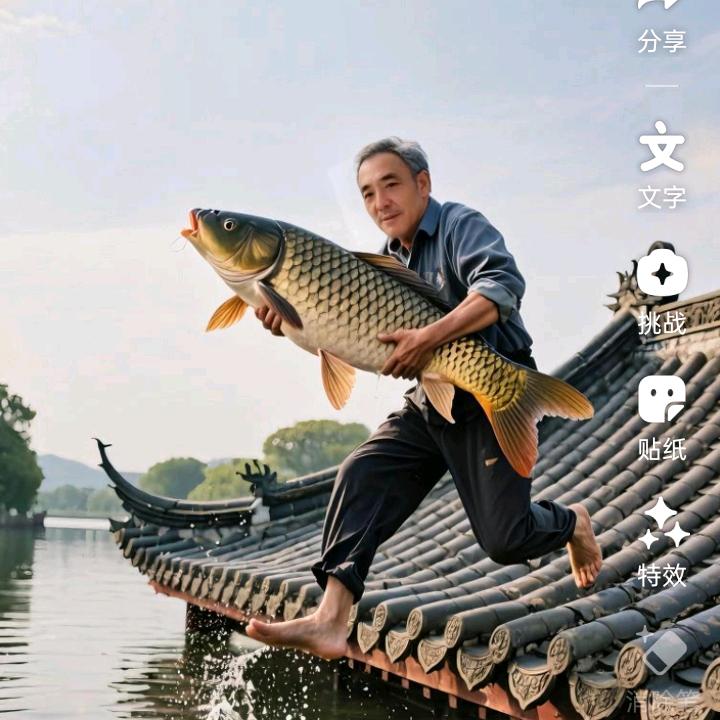The height and width of the screenshot is (720, 720).
Task: Select the eraser tool icon
Action: (x=665, y=652)
